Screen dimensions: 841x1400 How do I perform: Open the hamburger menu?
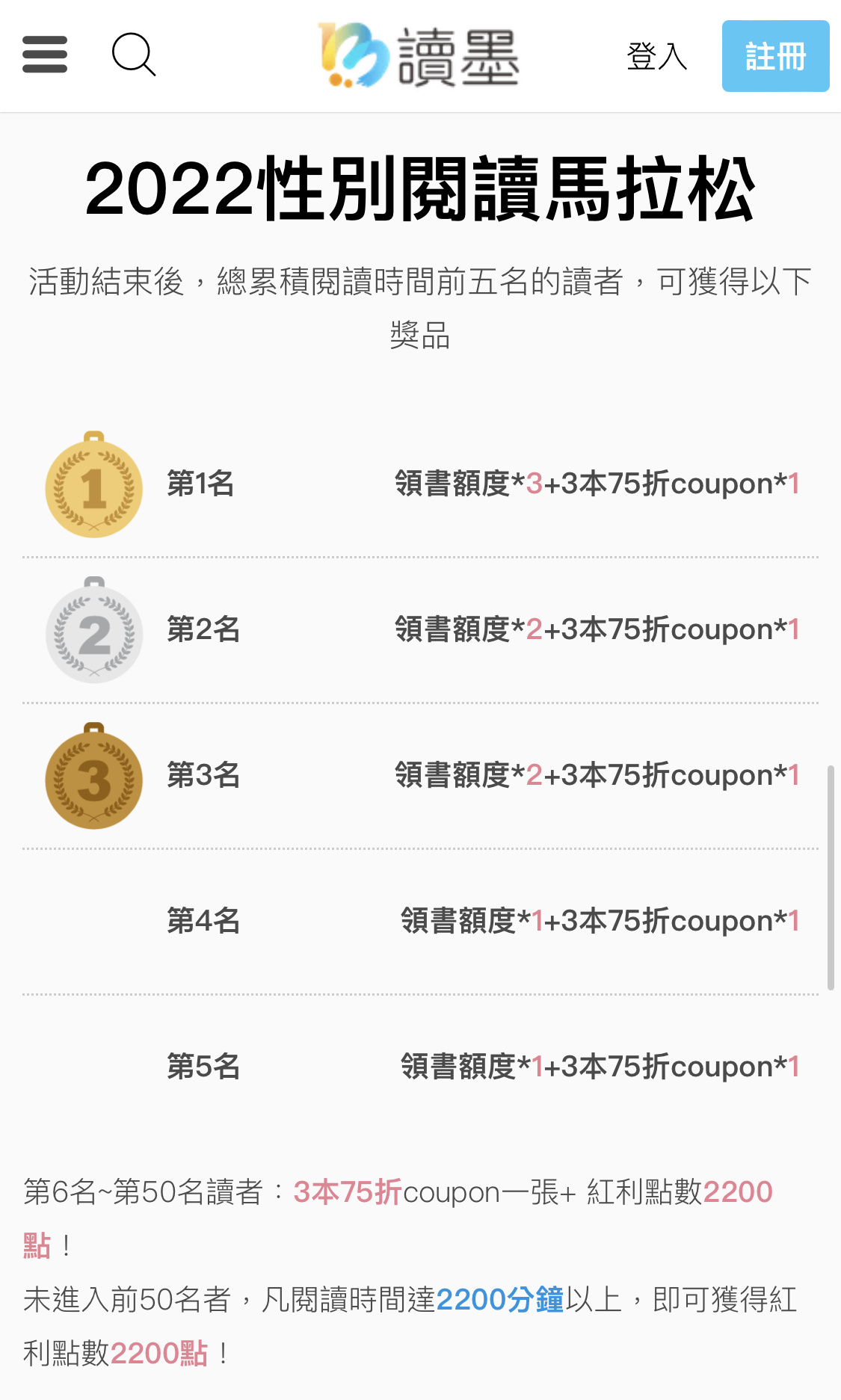[45, 55]
